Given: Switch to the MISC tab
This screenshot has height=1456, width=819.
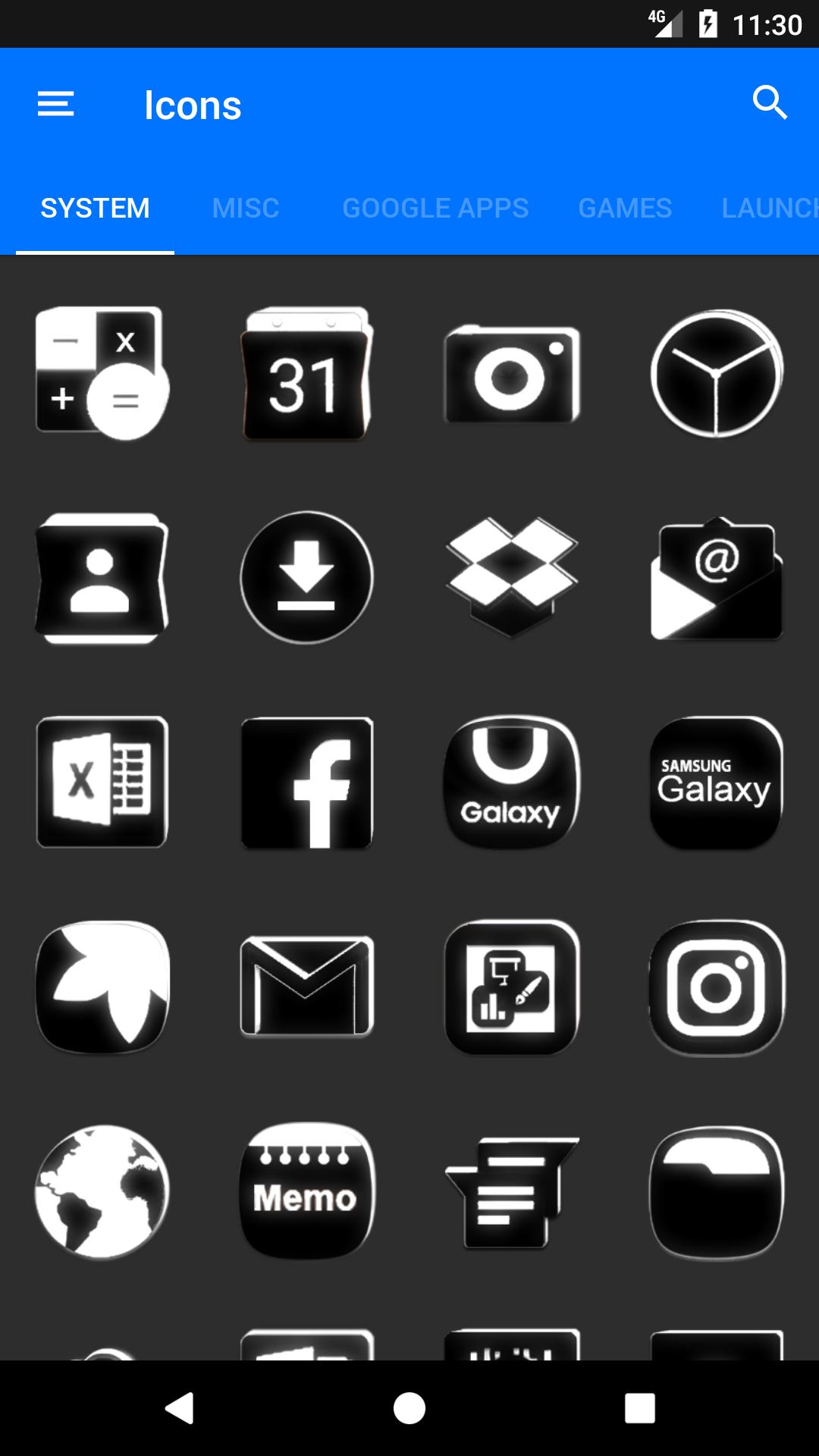Looking at the screenshot, I should (x=246, y=208).
